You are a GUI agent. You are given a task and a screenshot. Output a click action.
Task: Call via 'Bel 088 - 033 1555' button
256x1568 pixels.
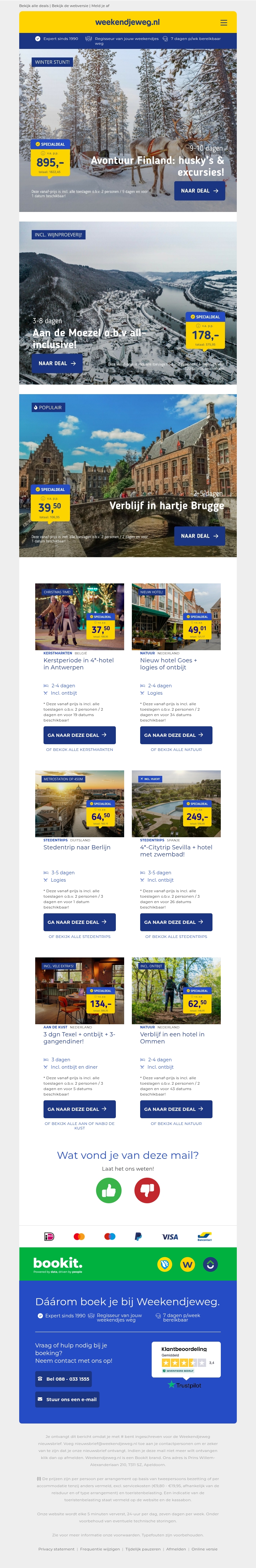click(x=63, y=1379)
